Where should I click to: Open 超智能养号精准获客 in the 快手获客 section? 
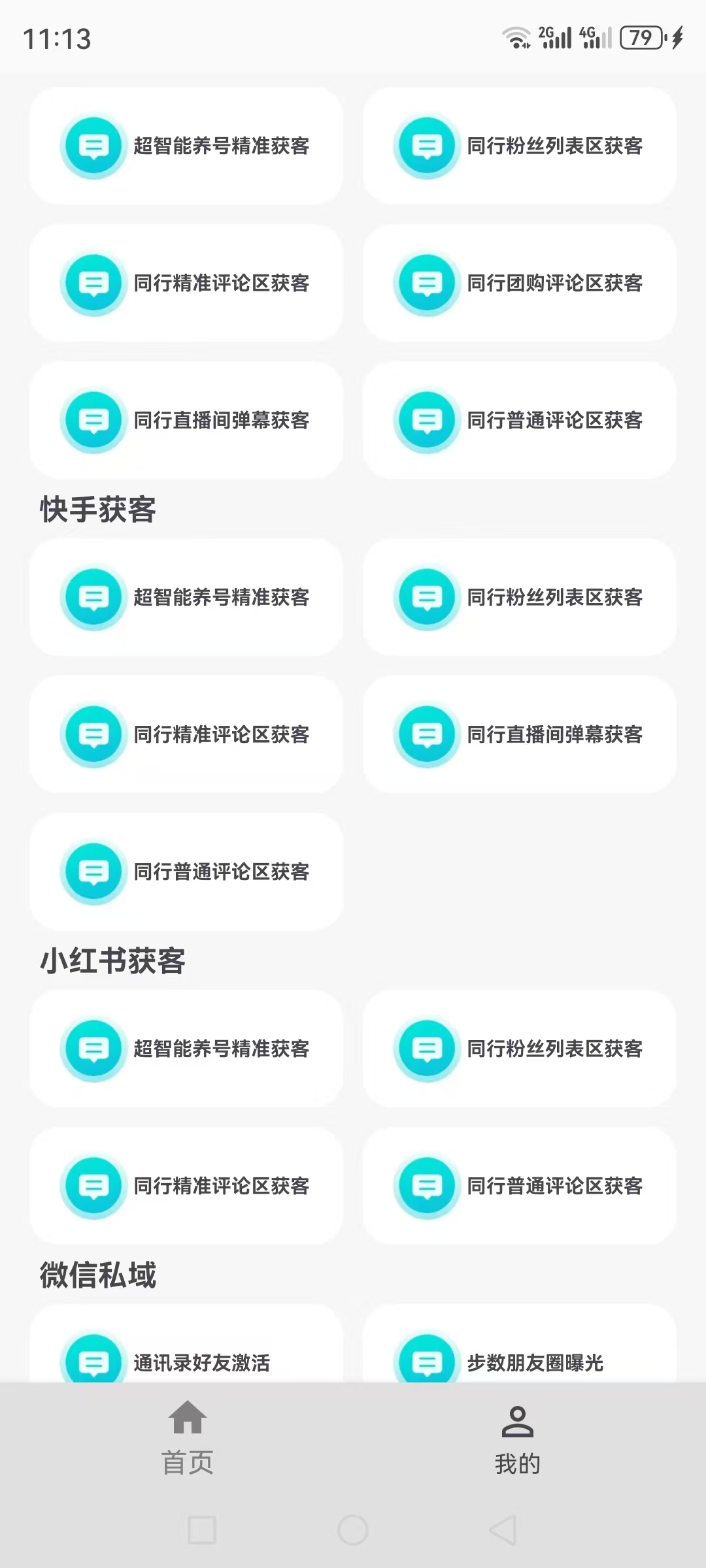point(186,597)
